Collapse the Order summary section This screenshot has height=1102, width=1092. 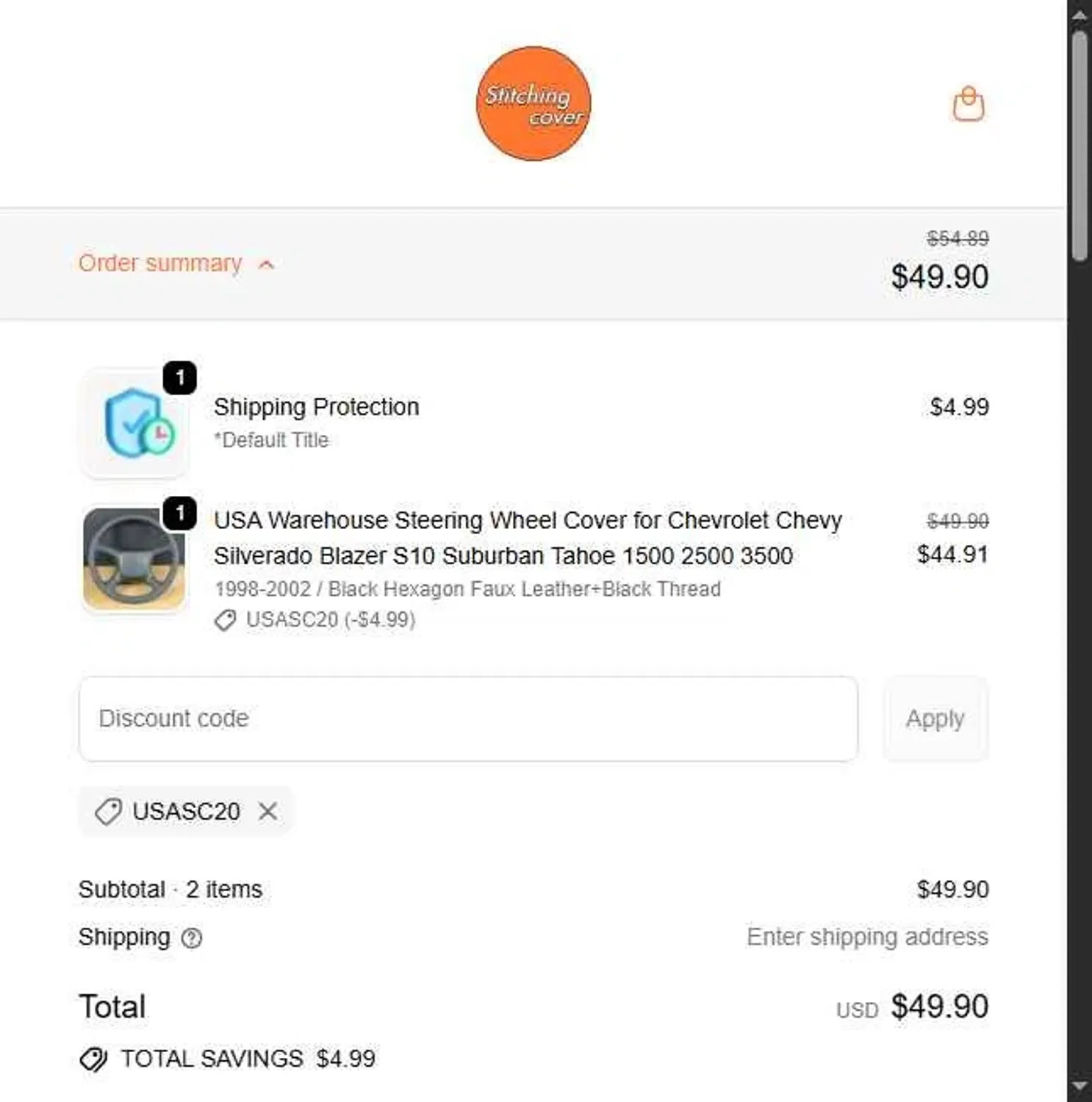pos(176,264)
